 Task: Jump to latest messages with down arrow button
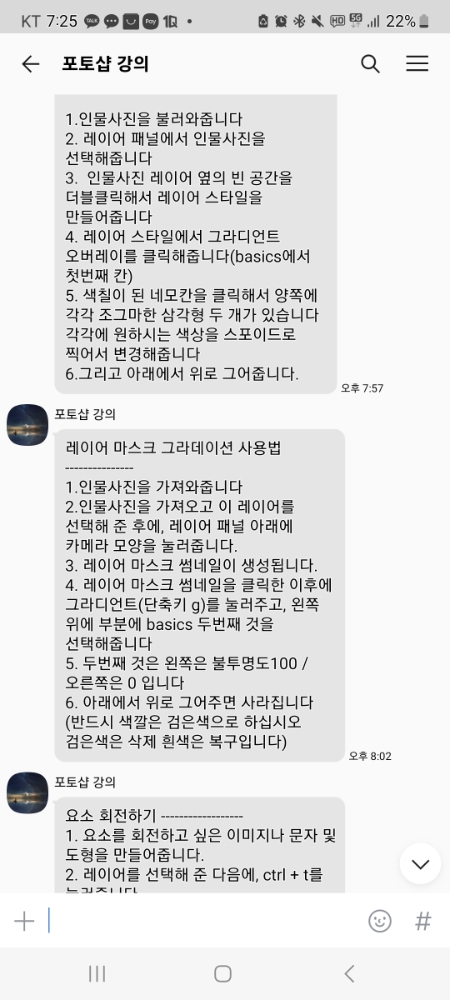tap(420, 864)
